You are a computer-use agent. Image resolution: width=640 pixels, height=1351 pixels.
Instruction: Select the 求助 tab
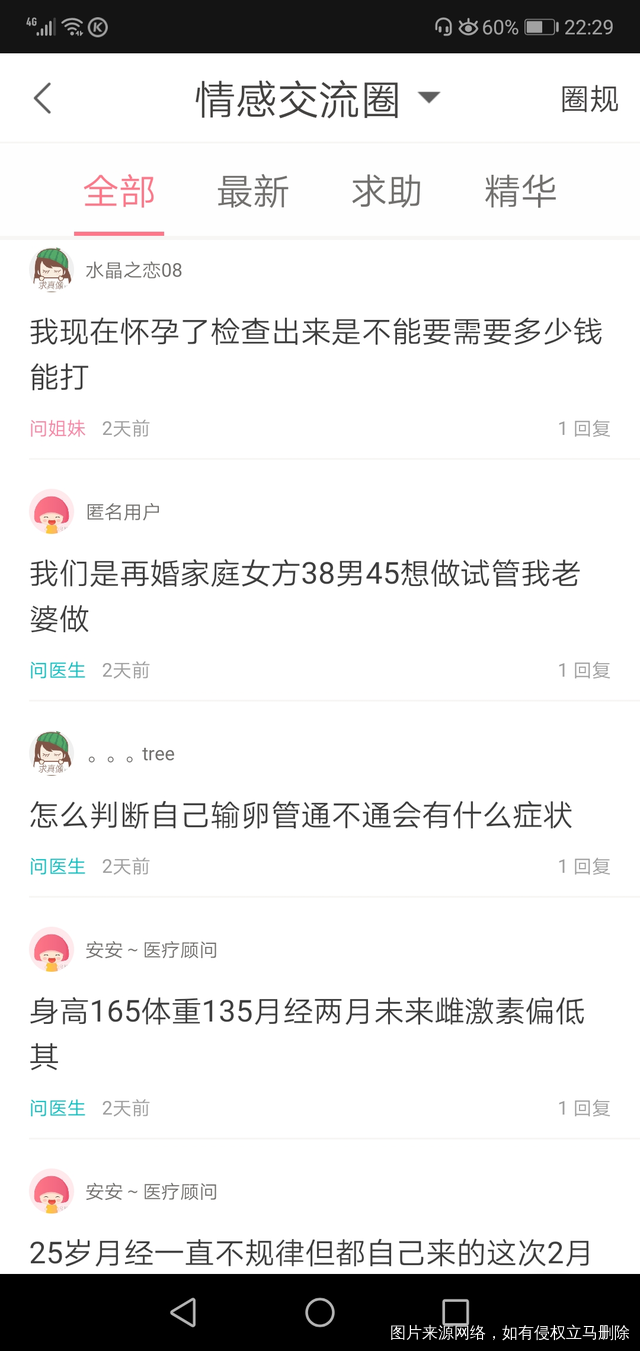pos(386,191)
